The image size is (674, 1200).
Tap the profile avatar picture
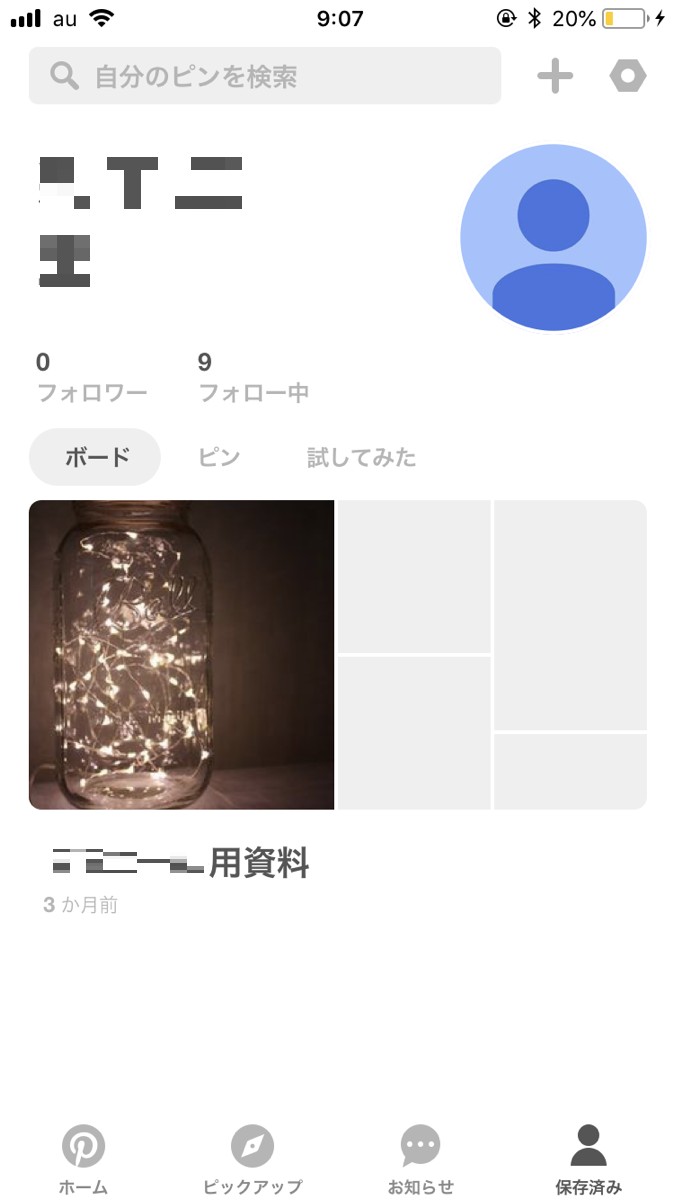tap(553, 237)
